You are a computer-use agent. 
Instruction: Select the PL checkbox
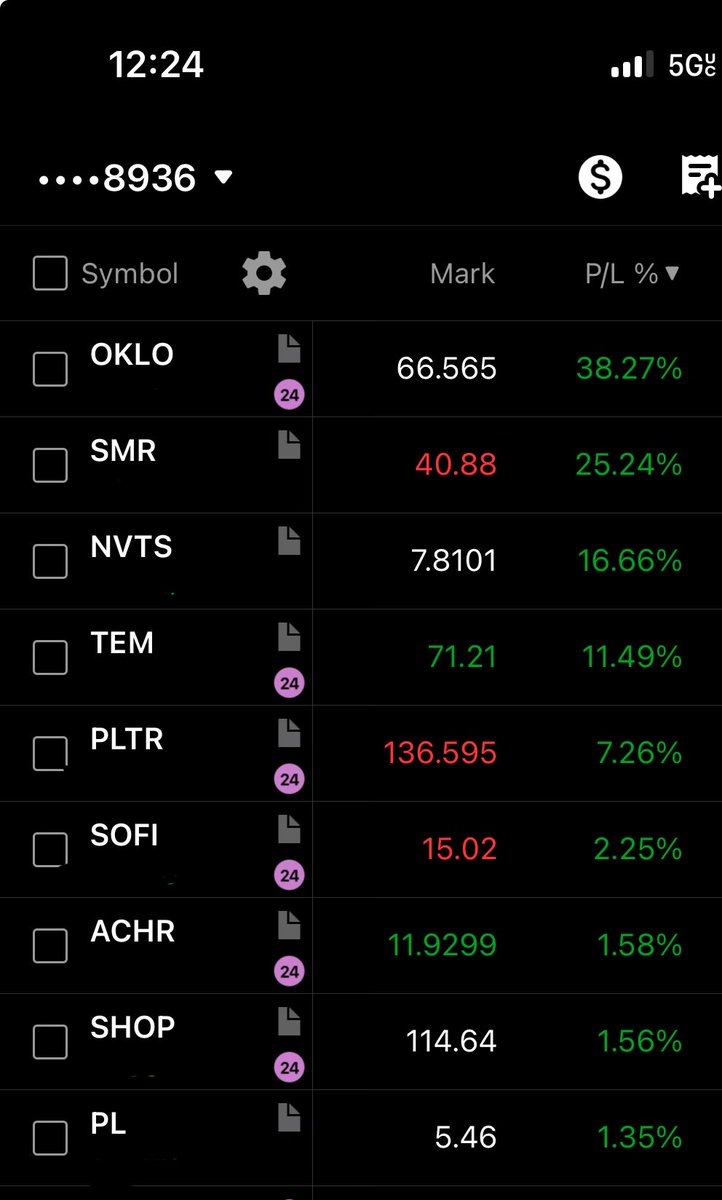(50, 1137)
